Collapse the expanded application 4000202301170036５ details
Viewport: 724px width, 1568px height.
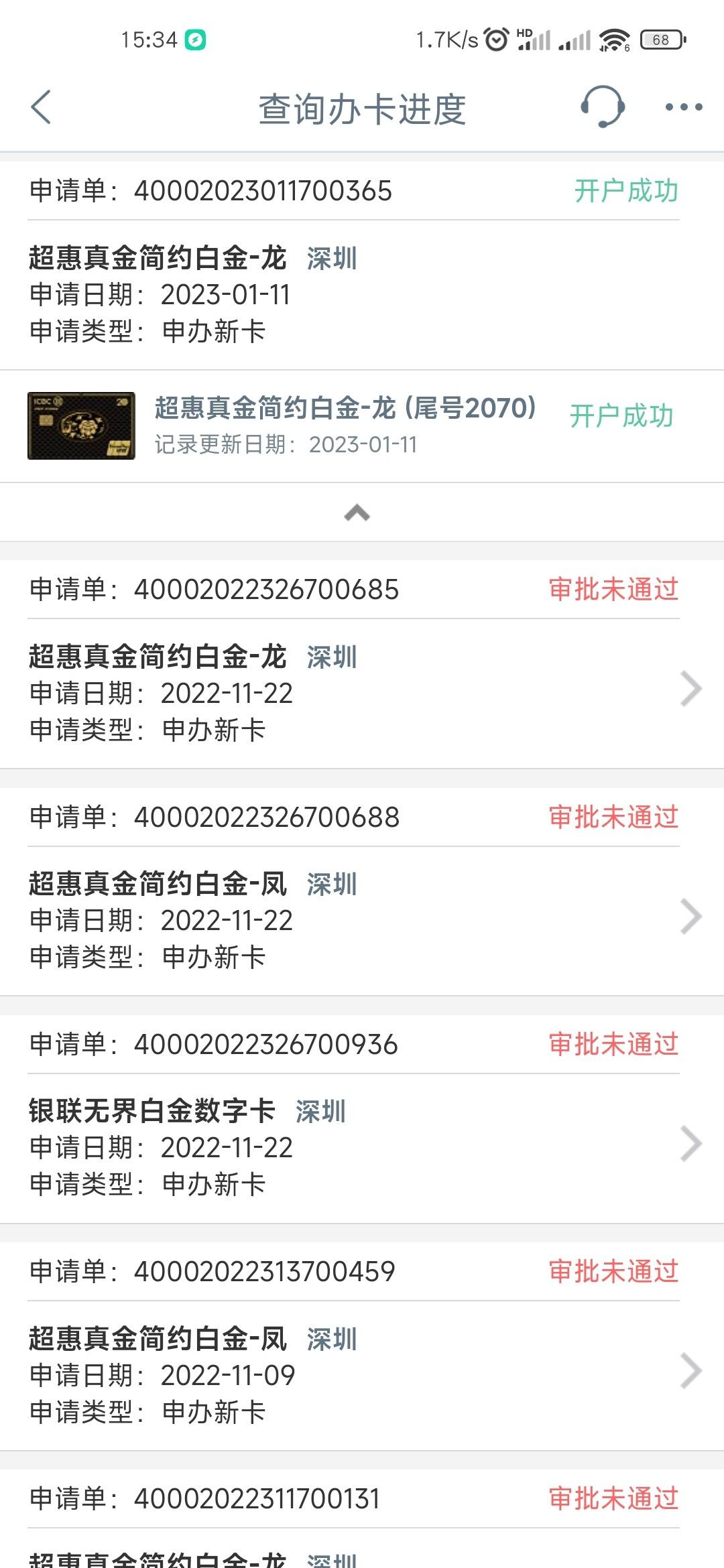point(357,513)
